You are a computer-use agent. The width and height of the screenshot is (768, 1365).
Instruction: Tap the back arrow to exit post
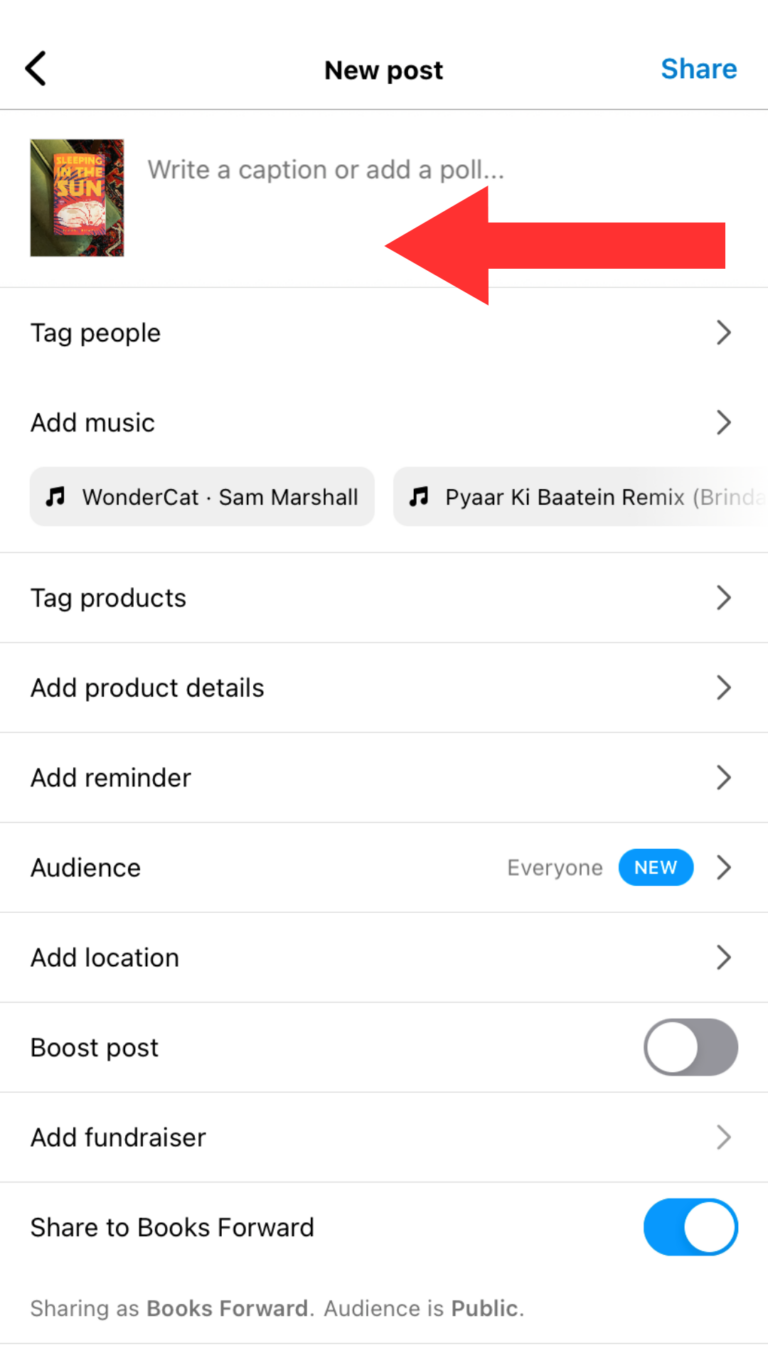tap(35, 68)
